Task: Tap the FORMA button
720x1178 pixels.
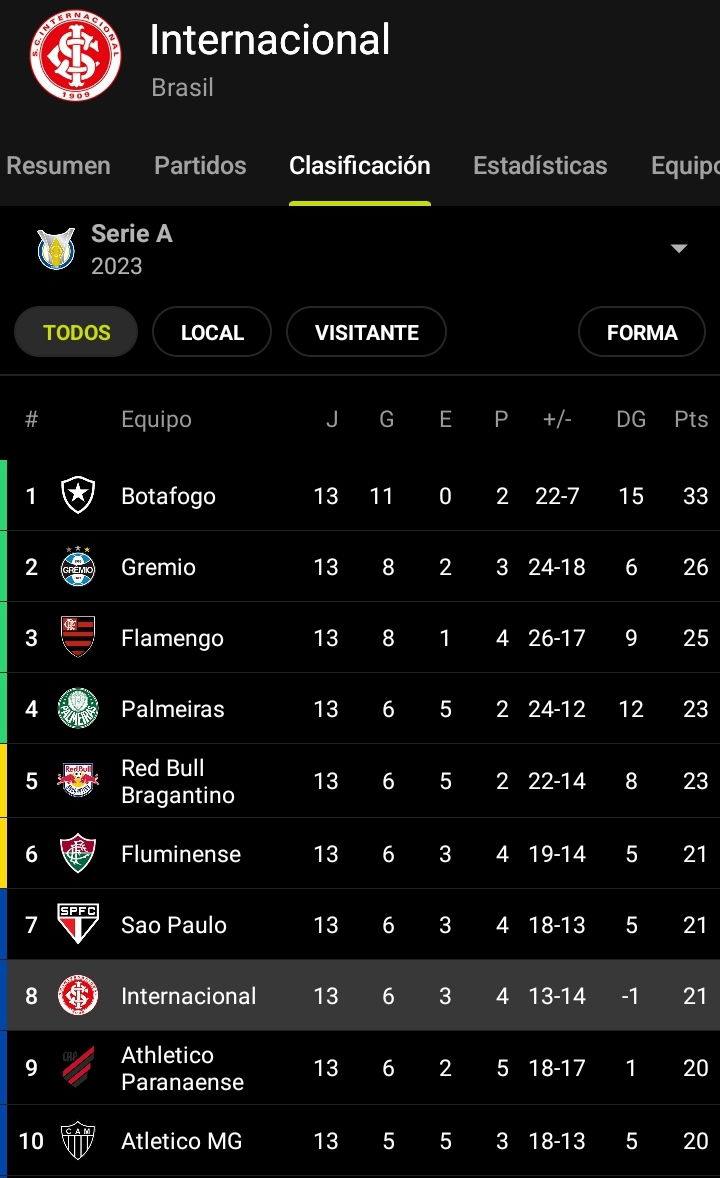Action: click(x=642, y=333)
